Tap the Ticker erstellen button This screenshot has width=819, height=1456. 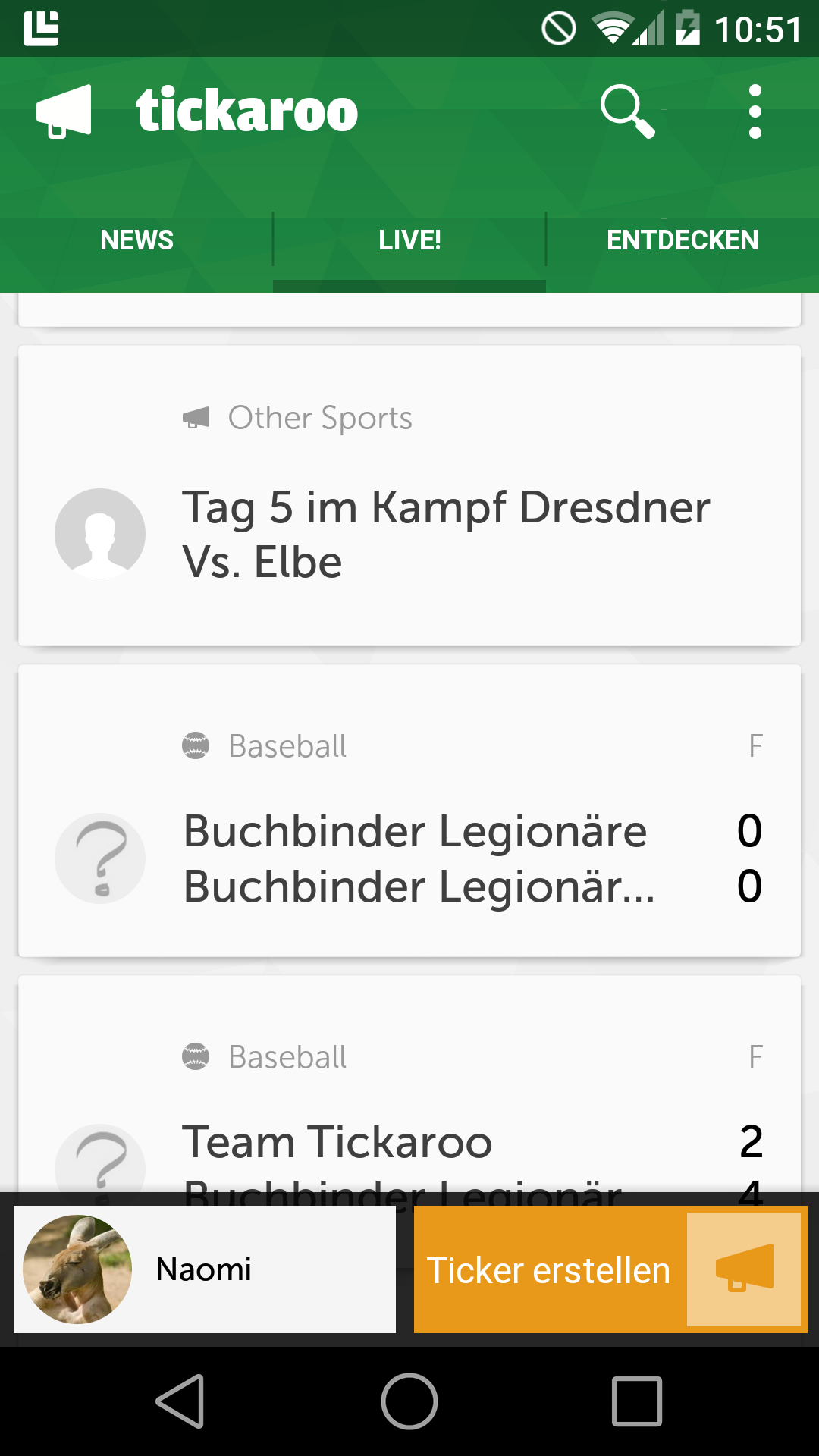click(549, 1269)
